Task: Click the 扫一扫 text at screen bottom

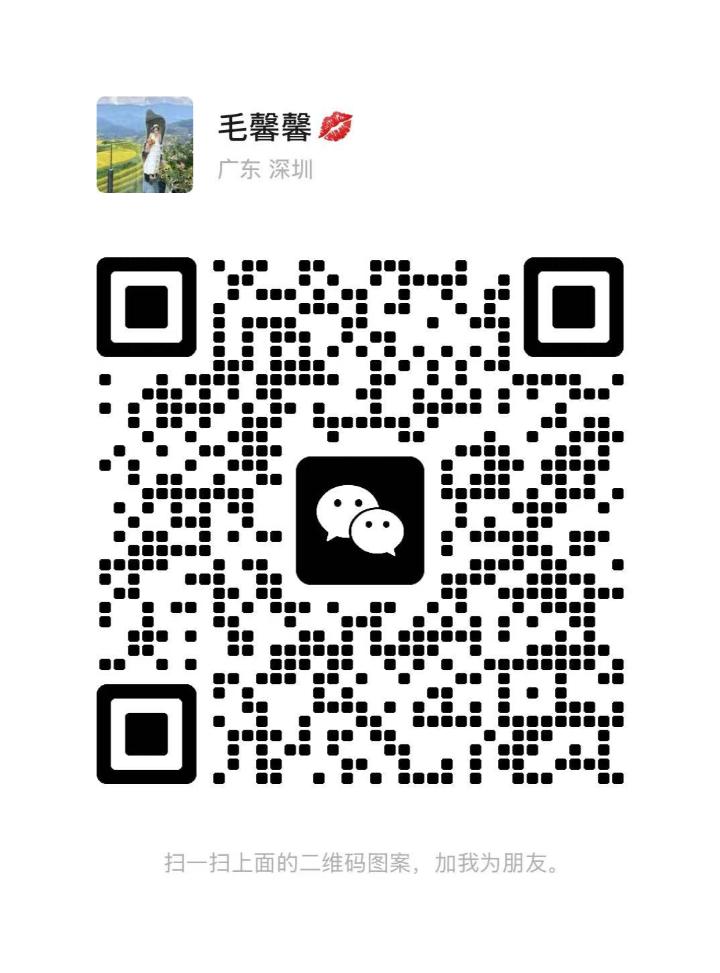Action: coord(200,860)
